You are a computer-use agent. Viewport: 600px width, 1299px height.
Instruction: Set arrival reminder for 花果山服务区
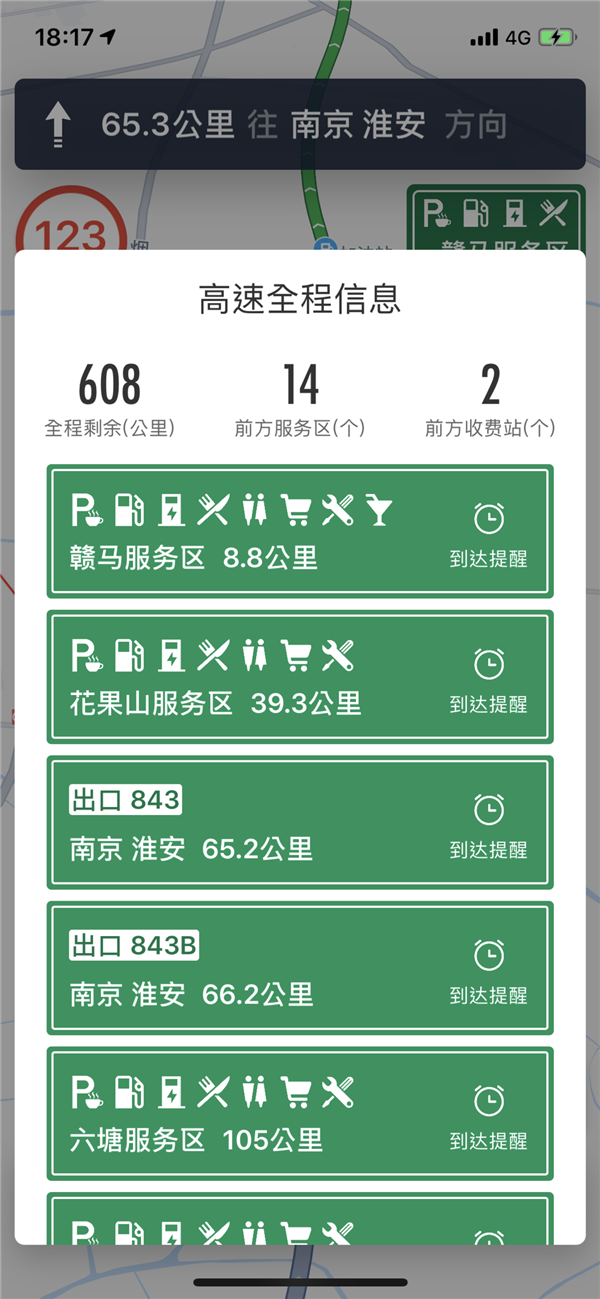point(488,679)
